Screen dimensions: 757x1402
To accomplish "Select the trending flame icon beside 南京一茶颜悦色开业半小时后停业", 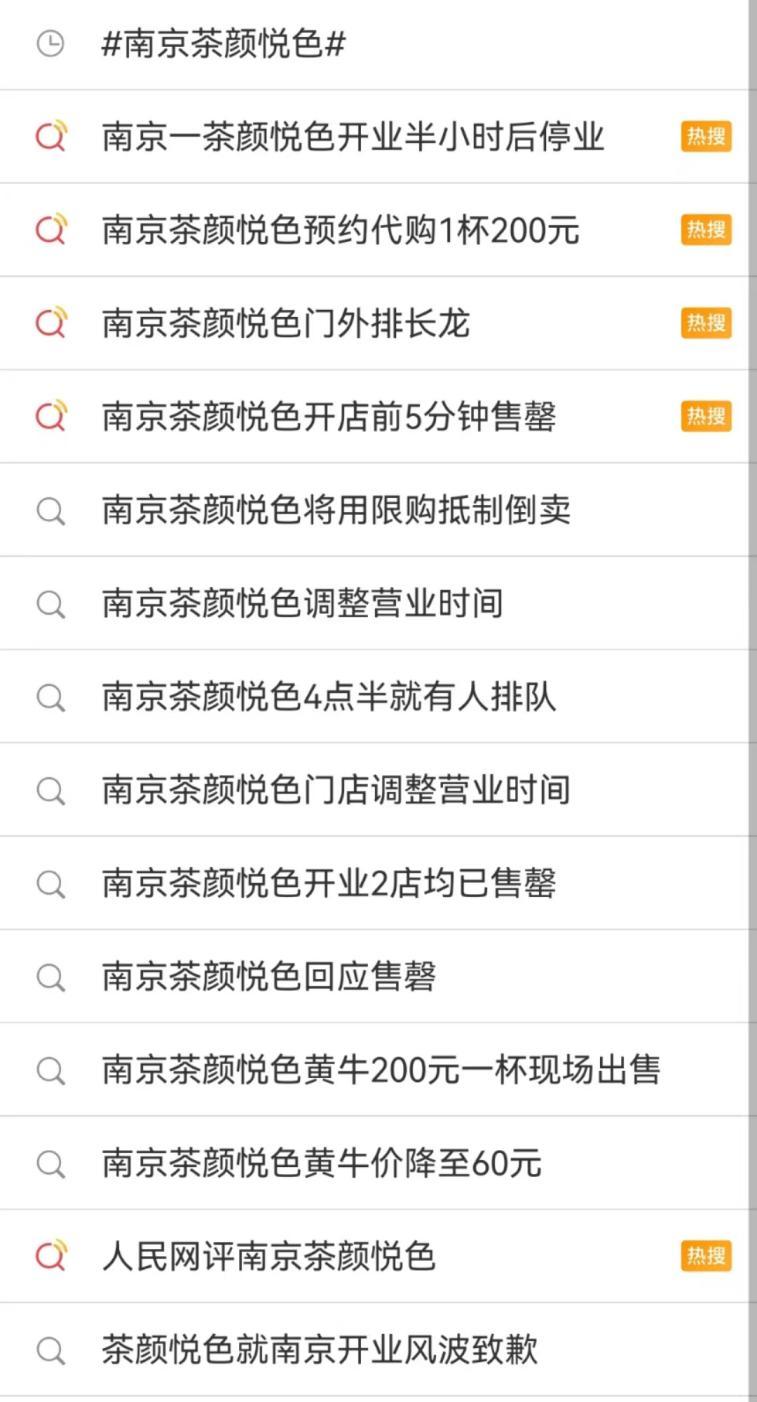I will pos(52,137).
